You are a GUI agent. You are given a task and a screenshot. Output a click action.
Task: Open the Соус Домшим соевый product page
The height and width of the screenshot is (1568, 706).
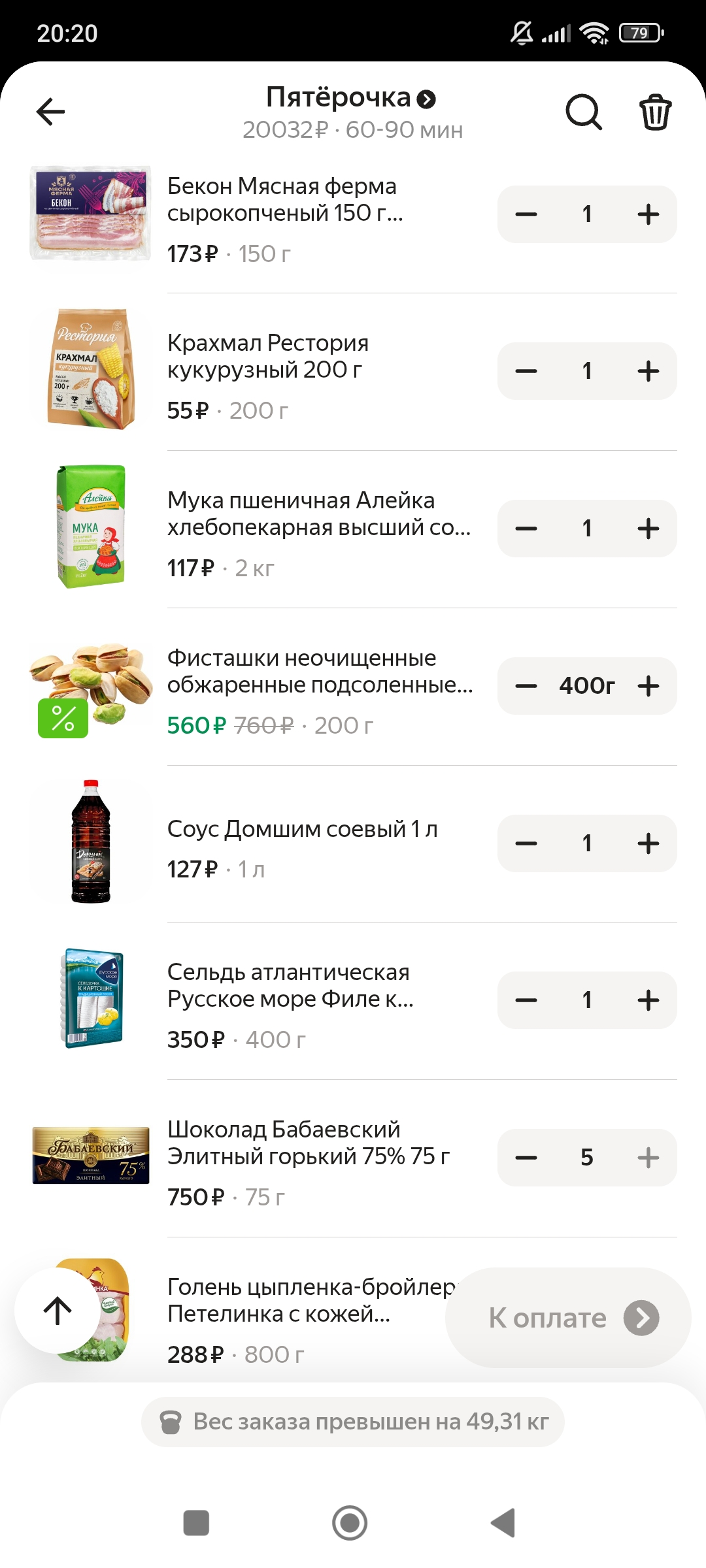tap(302, 829)
